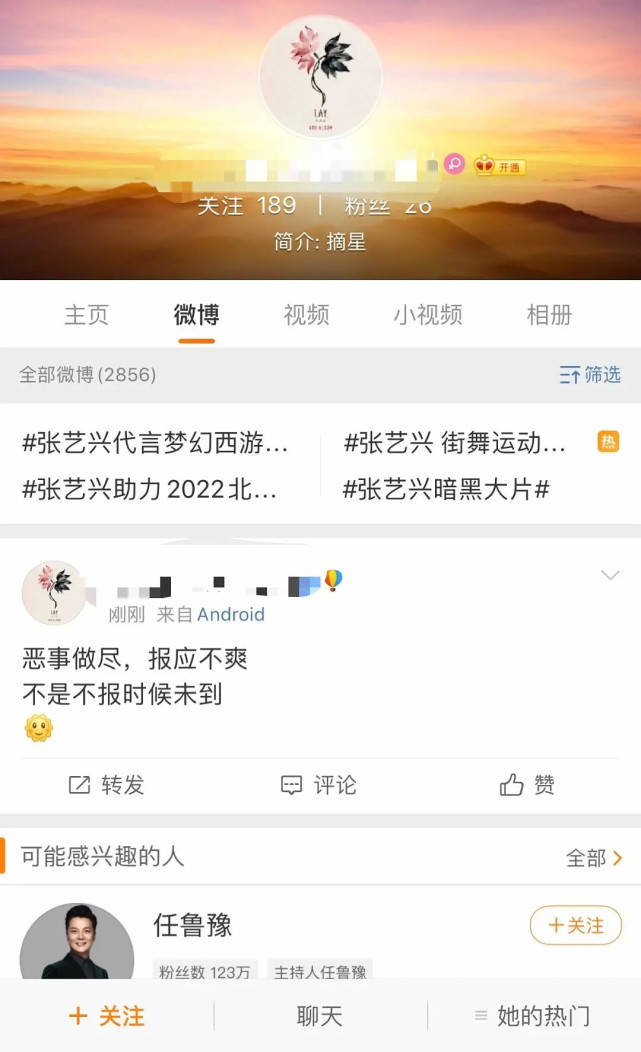
Task: Select the 微博 tab
Action: [x=196, y=315]
